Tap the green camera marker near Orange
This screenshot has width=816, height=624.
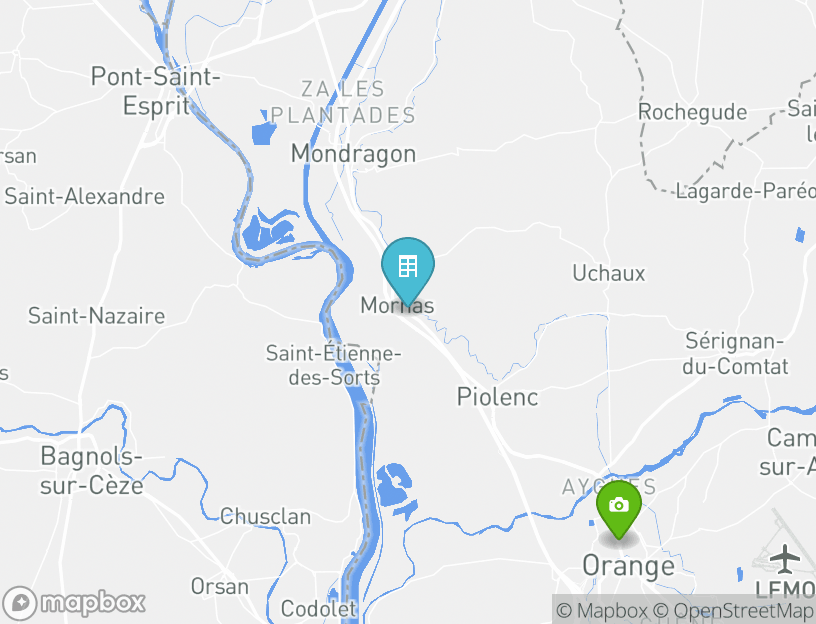[x=619, y=506]
